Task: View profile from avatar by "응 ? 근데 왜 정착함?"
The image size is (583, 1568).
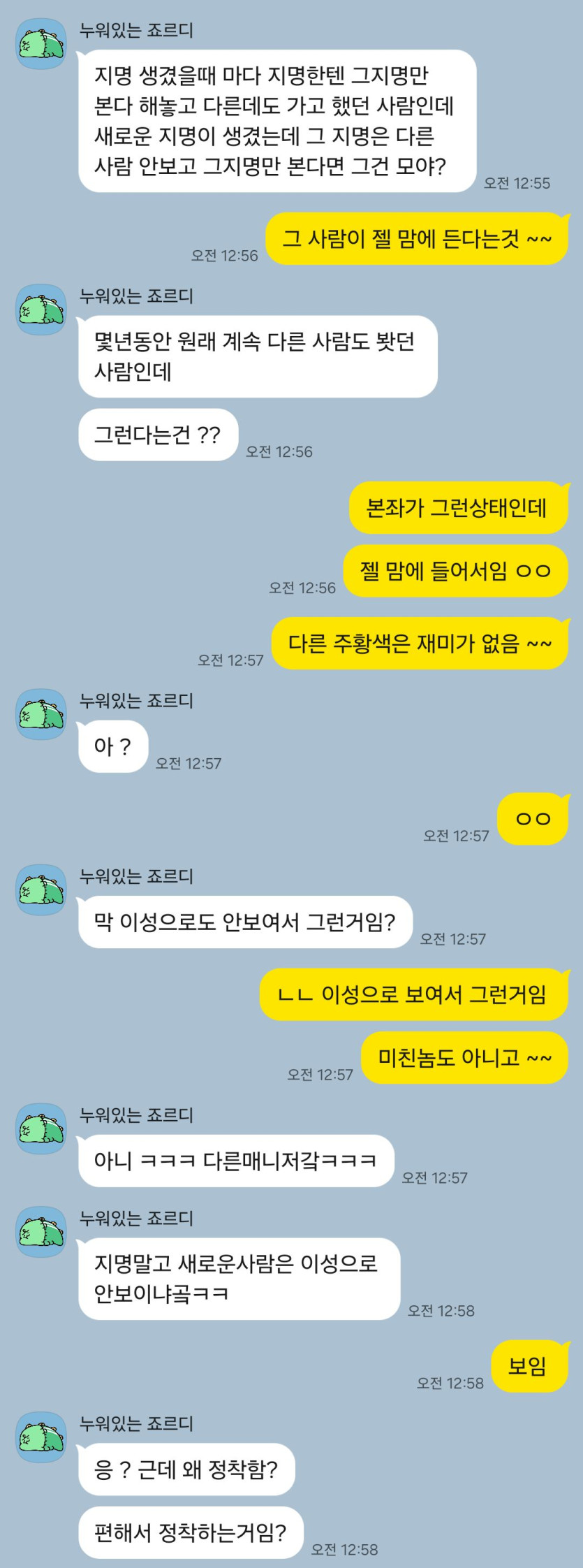Action: coord(41,1437)
